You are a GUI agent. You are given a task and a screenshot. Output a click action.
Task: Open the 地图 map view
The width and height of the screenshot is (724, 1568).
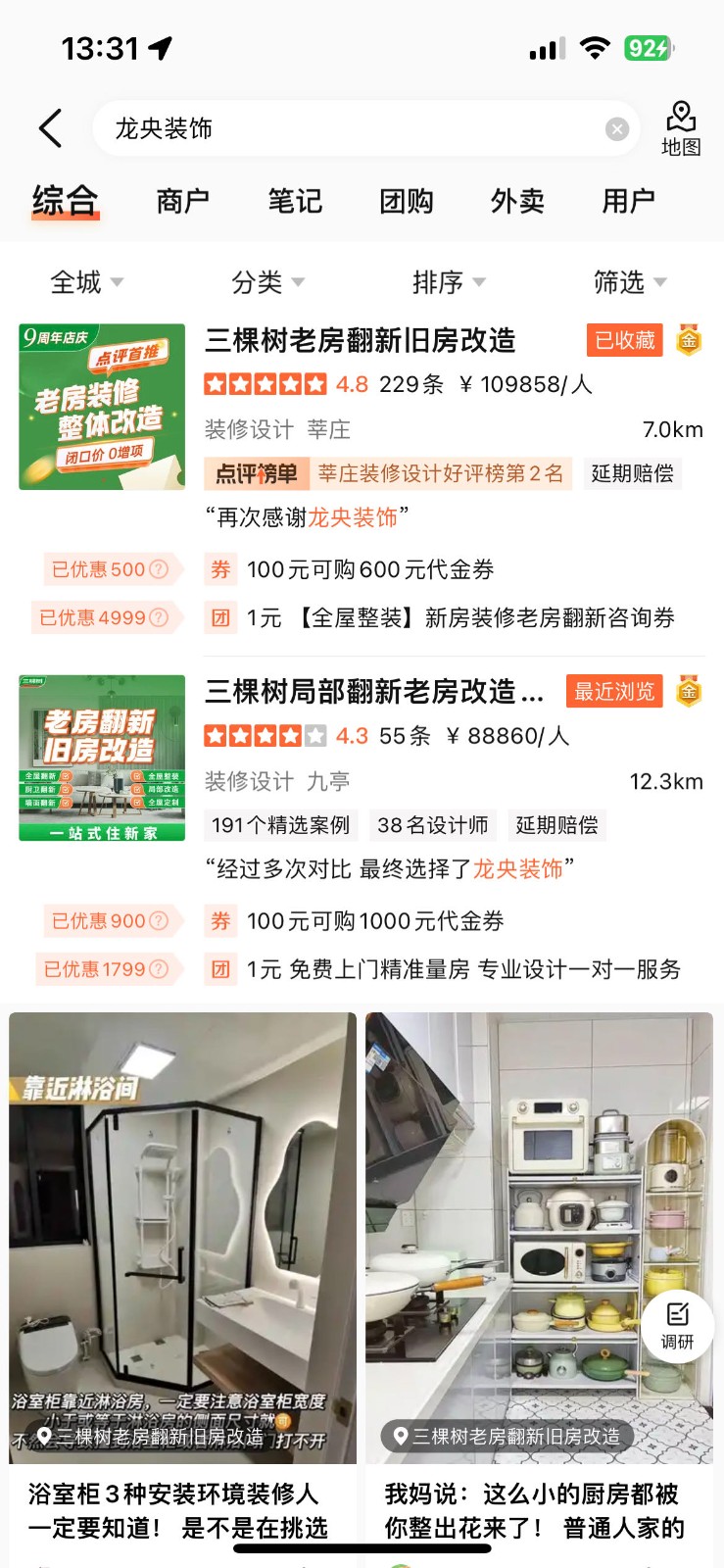[x=681, y=128]
